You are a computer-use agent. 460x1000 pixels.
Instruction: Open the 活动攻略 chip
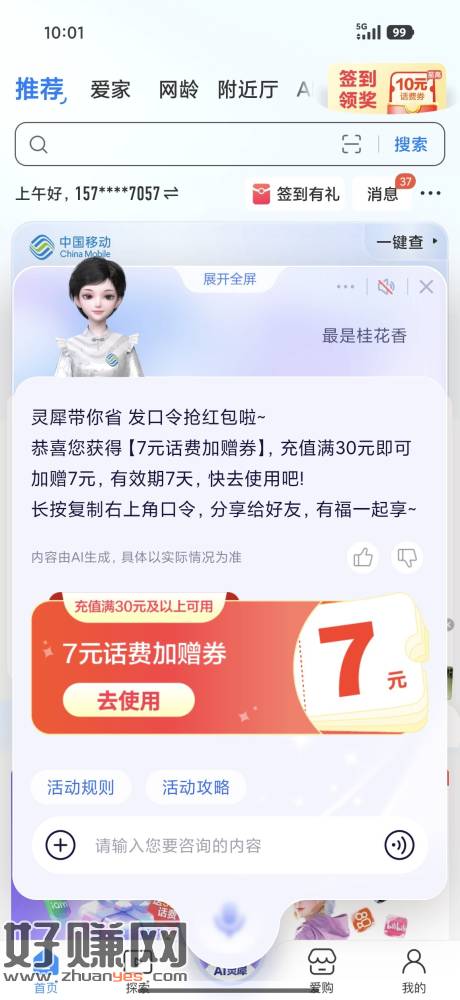pyautogui.click(x=196, y=787)
